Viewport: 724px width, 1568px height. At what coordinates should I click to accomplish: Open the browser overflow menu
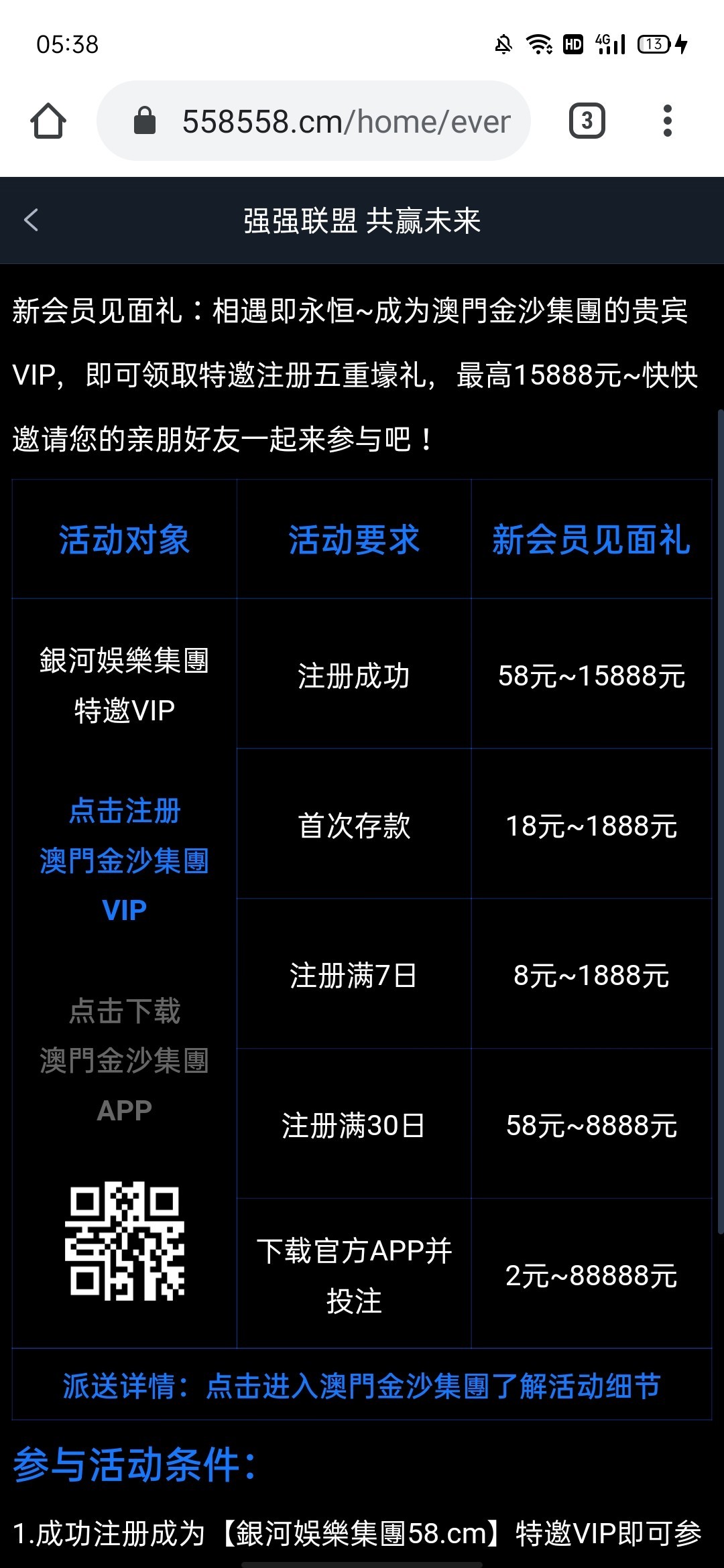click(667, 121)
